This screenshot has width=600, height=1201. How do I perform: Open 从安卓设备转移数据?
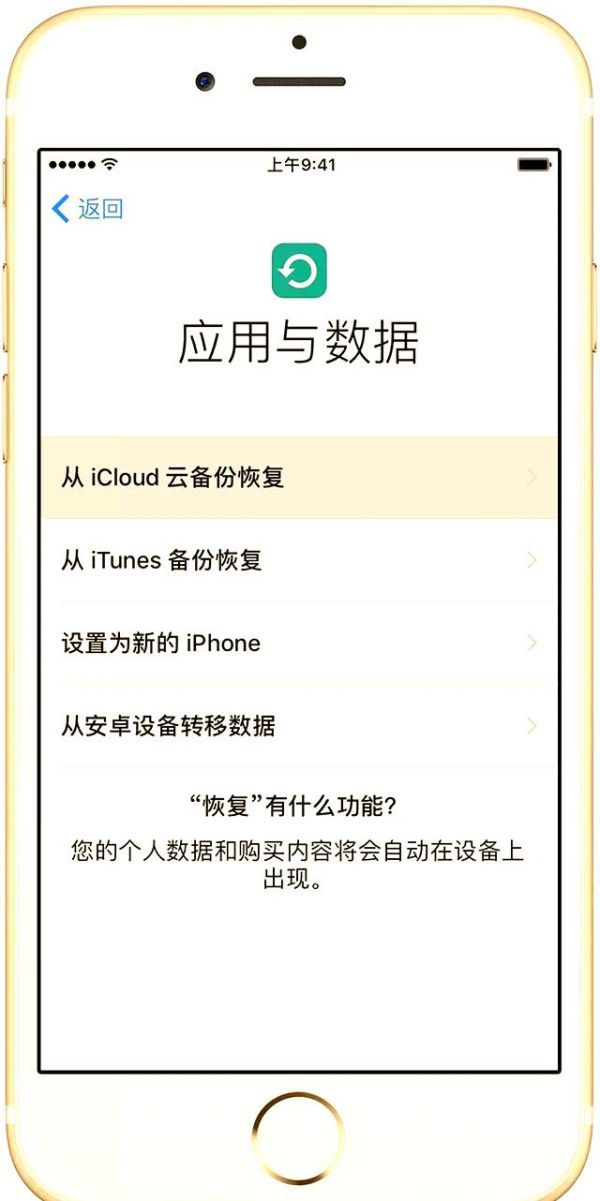tap(299, 726)
